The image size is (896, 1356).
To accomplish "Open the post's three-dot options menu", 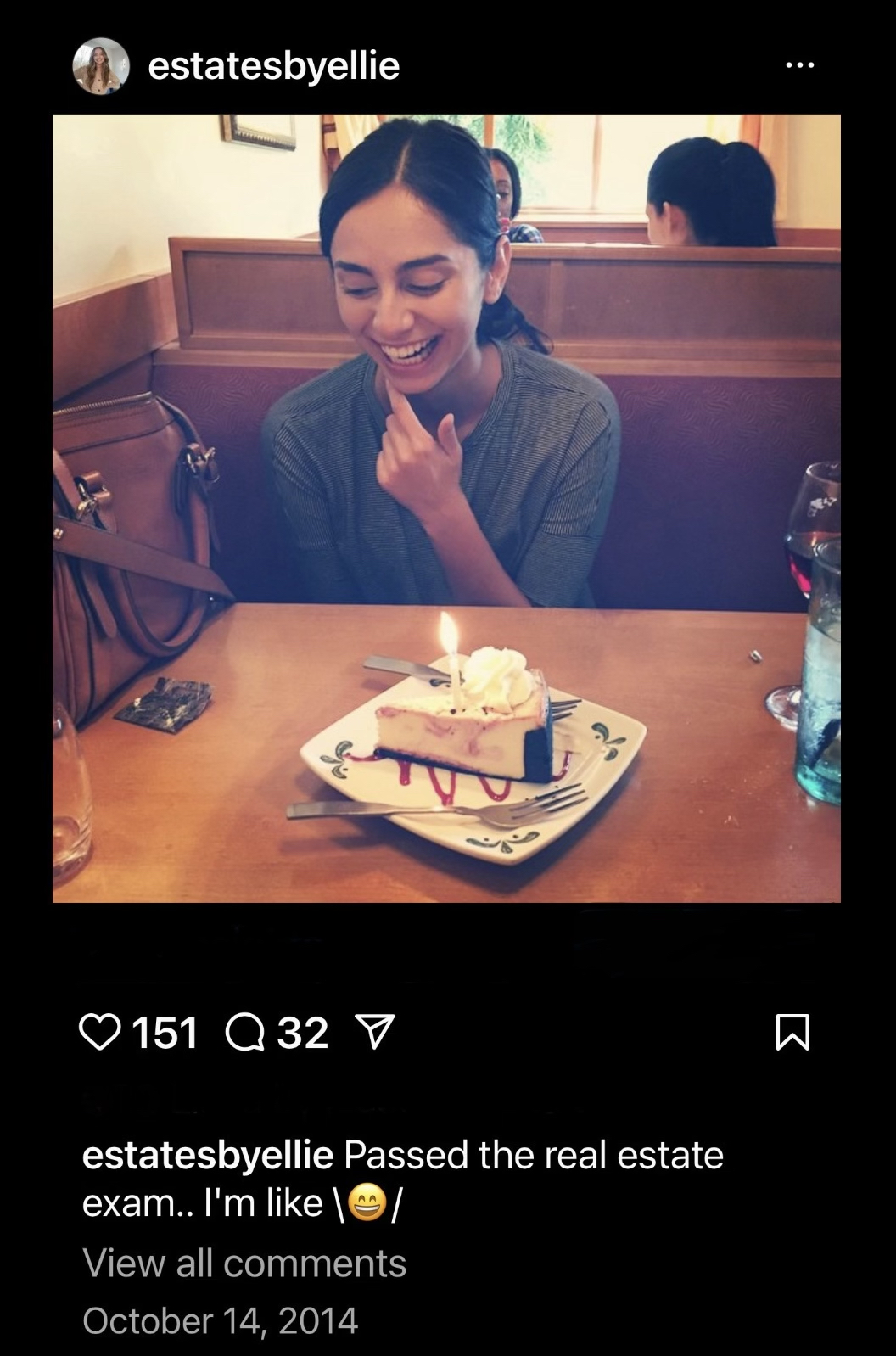I will [800, 65].
